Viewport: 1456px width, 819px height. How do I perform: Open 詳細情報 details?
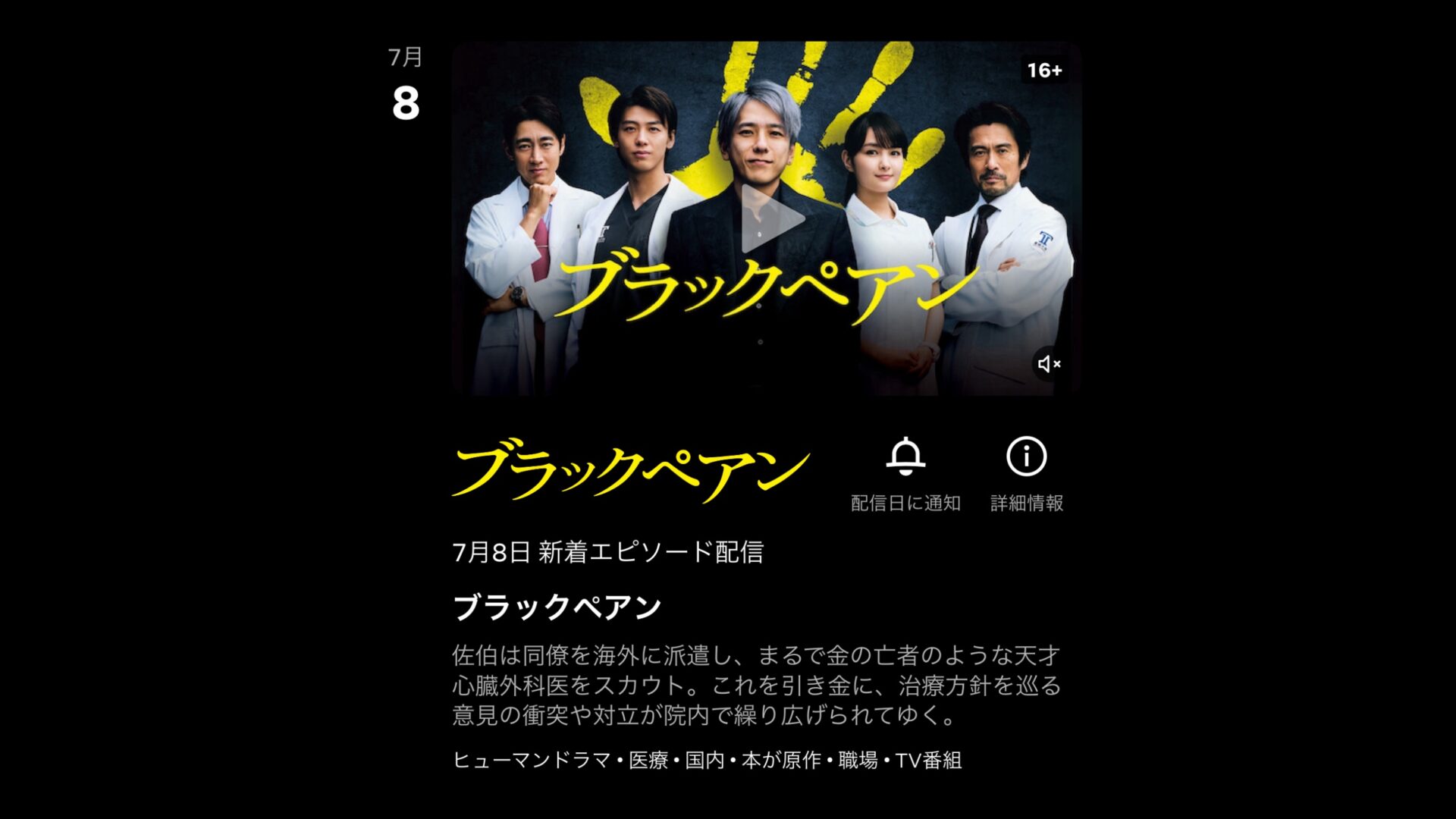pos(1026,457)
